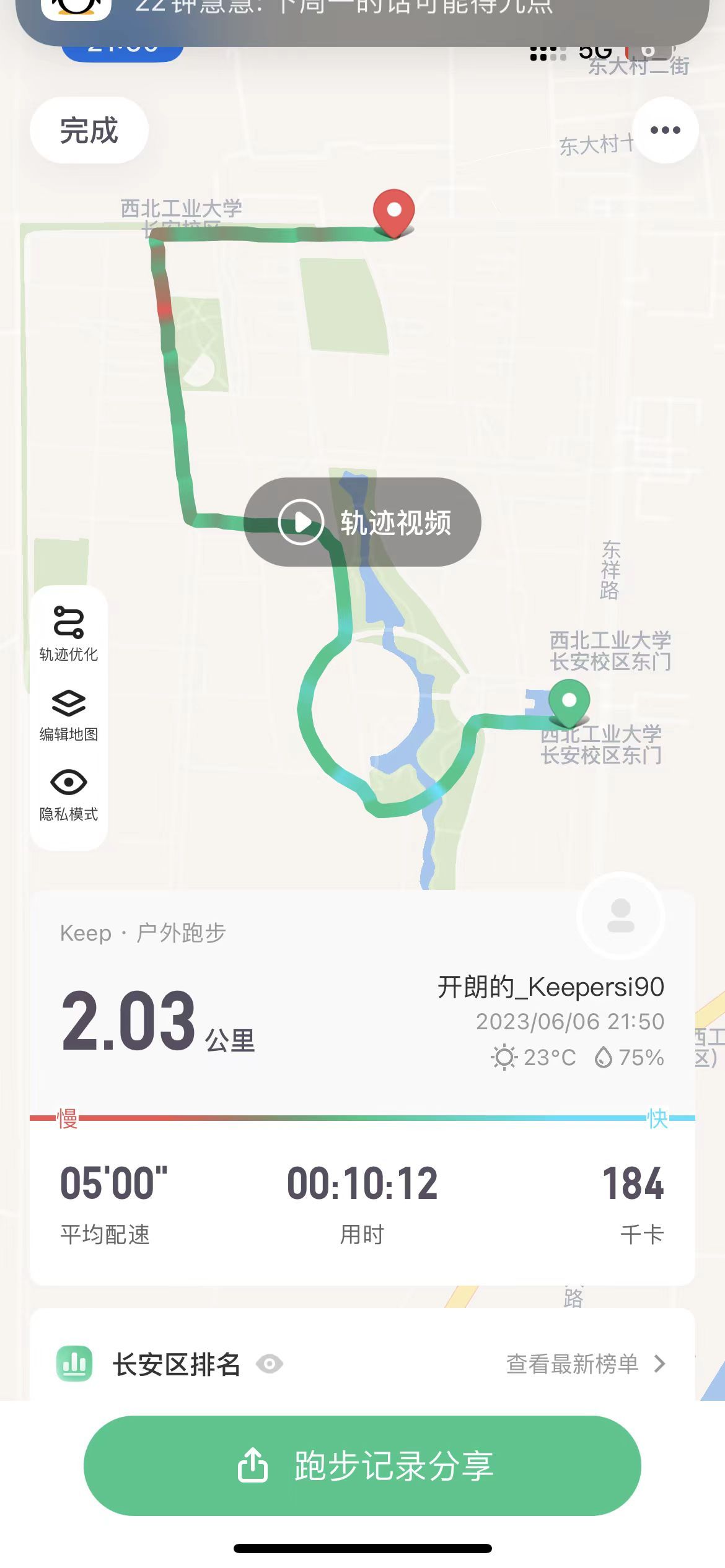Share run via 跑步记录分享
725x1568 pixels.
click(362, 1466)
